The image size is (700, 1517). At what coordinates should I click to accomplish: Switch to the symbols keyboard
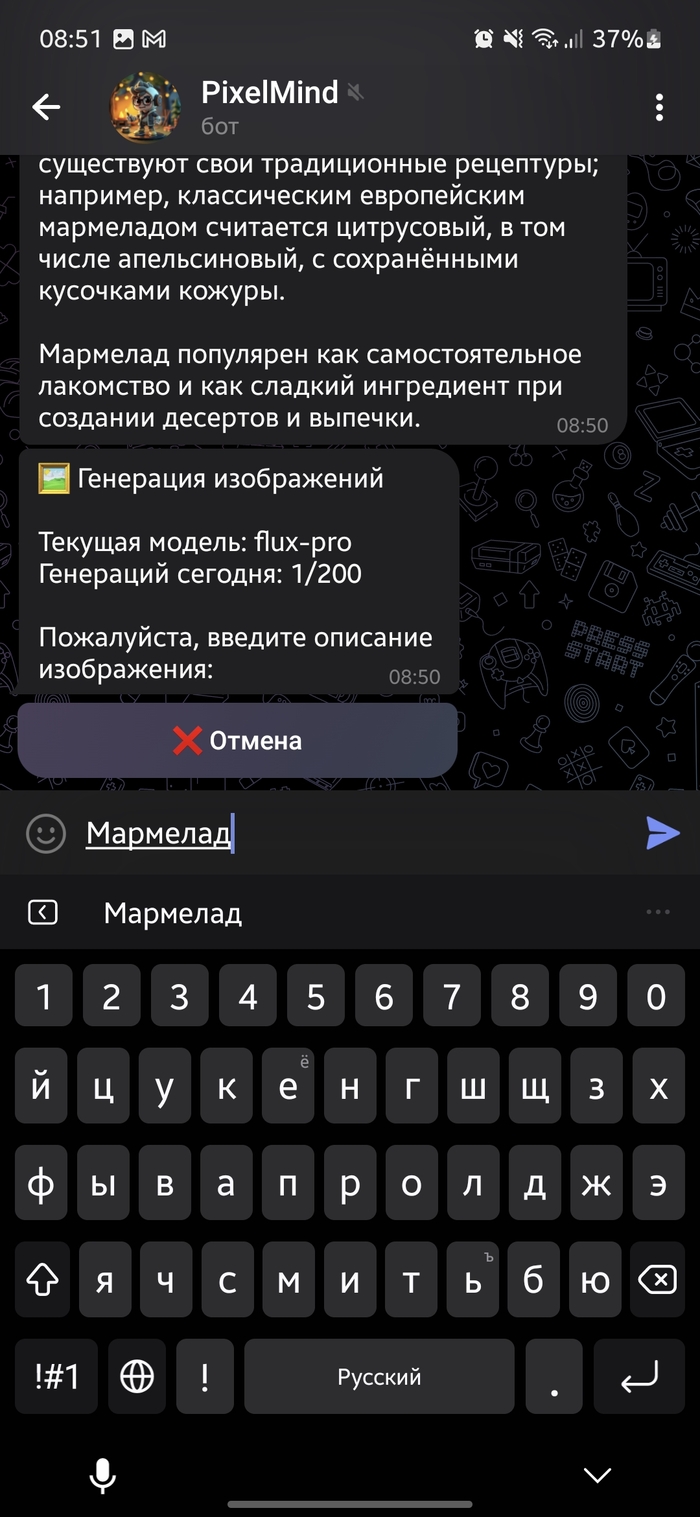coord(56,1376)
